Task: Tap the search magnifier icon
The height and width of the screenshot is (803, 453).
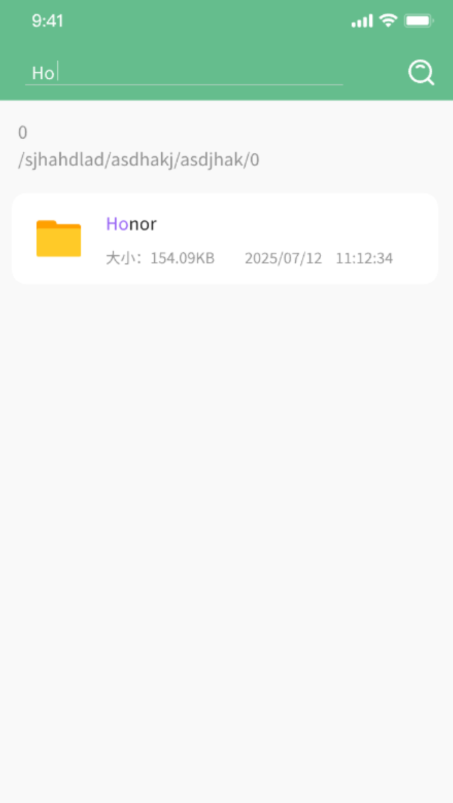Action: click(x=421, y=73)
